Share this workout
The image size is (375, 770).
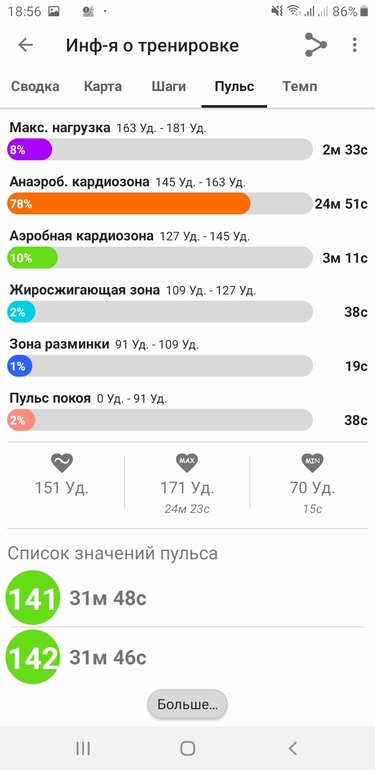click(316, 45)
